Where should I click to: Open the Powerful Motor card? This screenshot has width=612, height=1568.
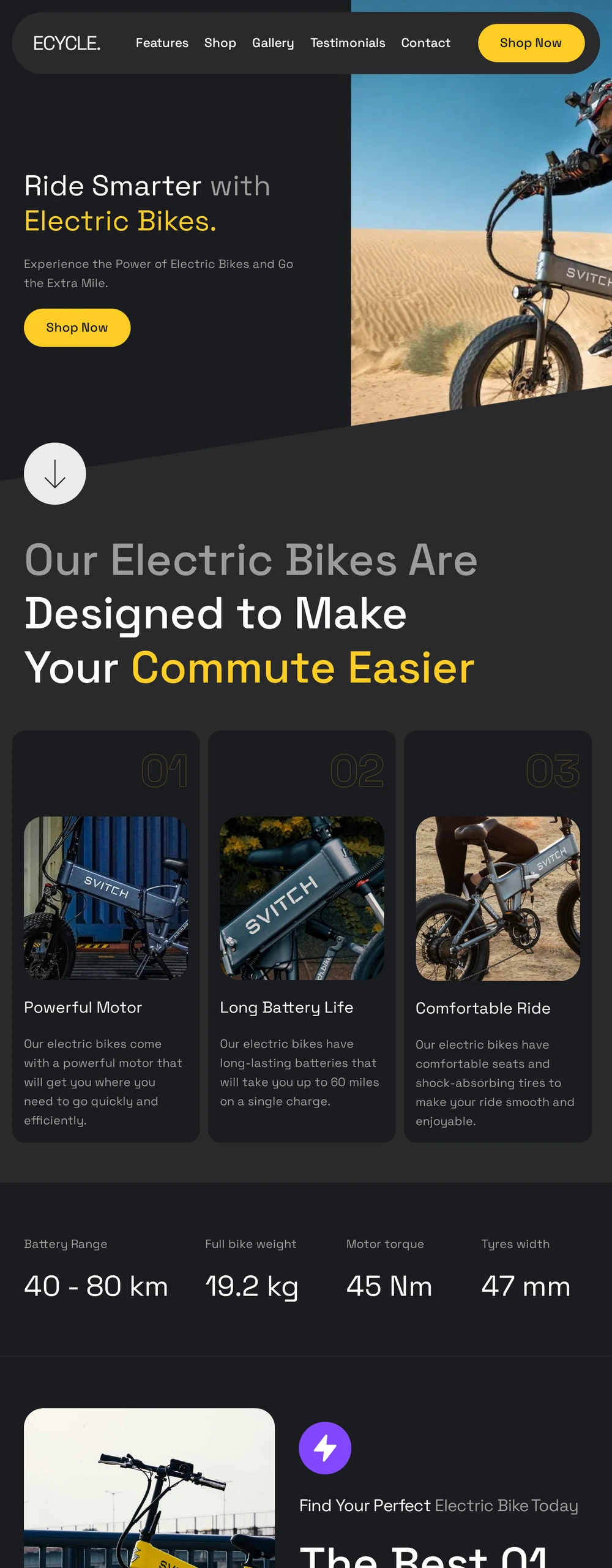pyautogui.click(x=106, y=936)
